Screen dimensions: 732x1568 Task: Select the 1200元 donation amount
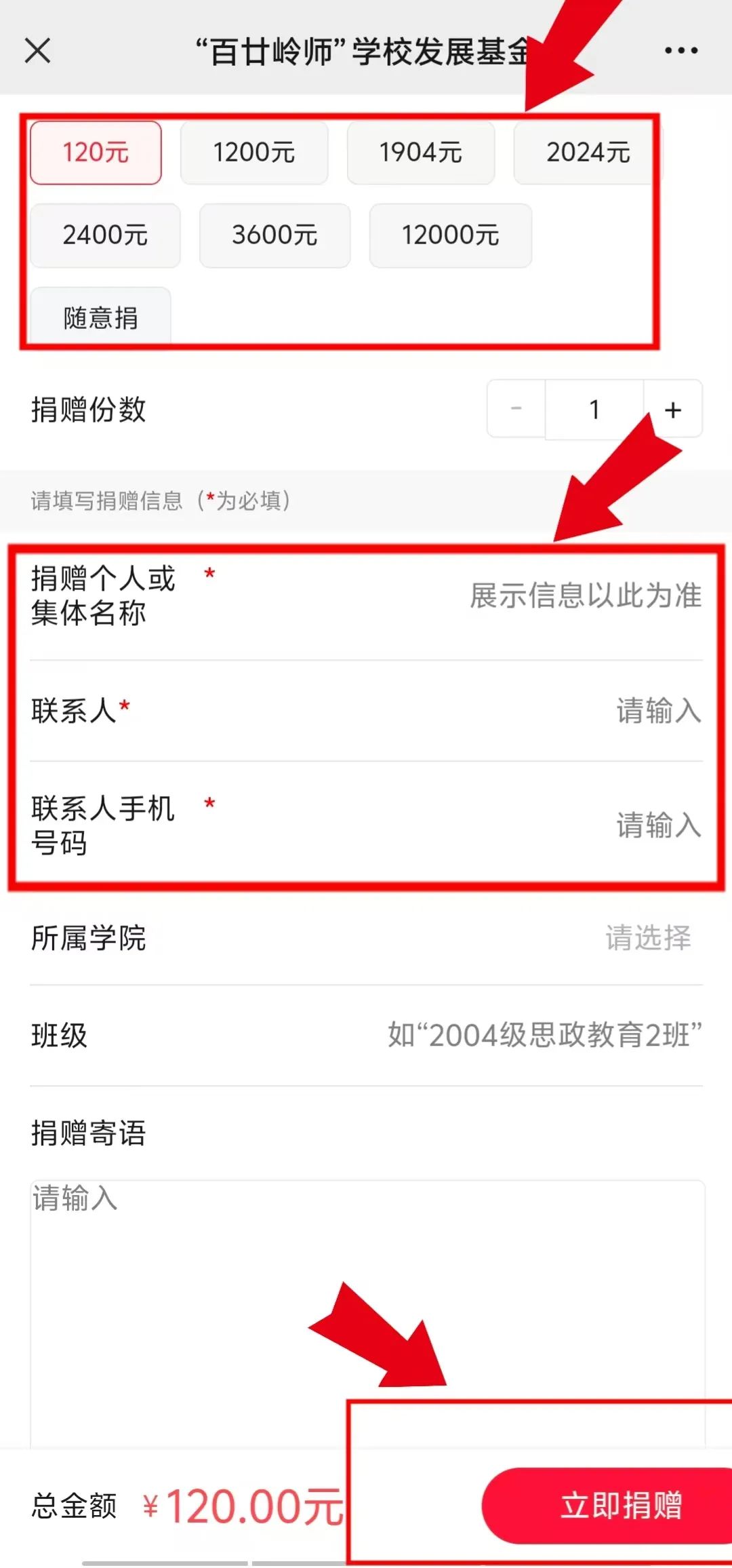(254, 153)
